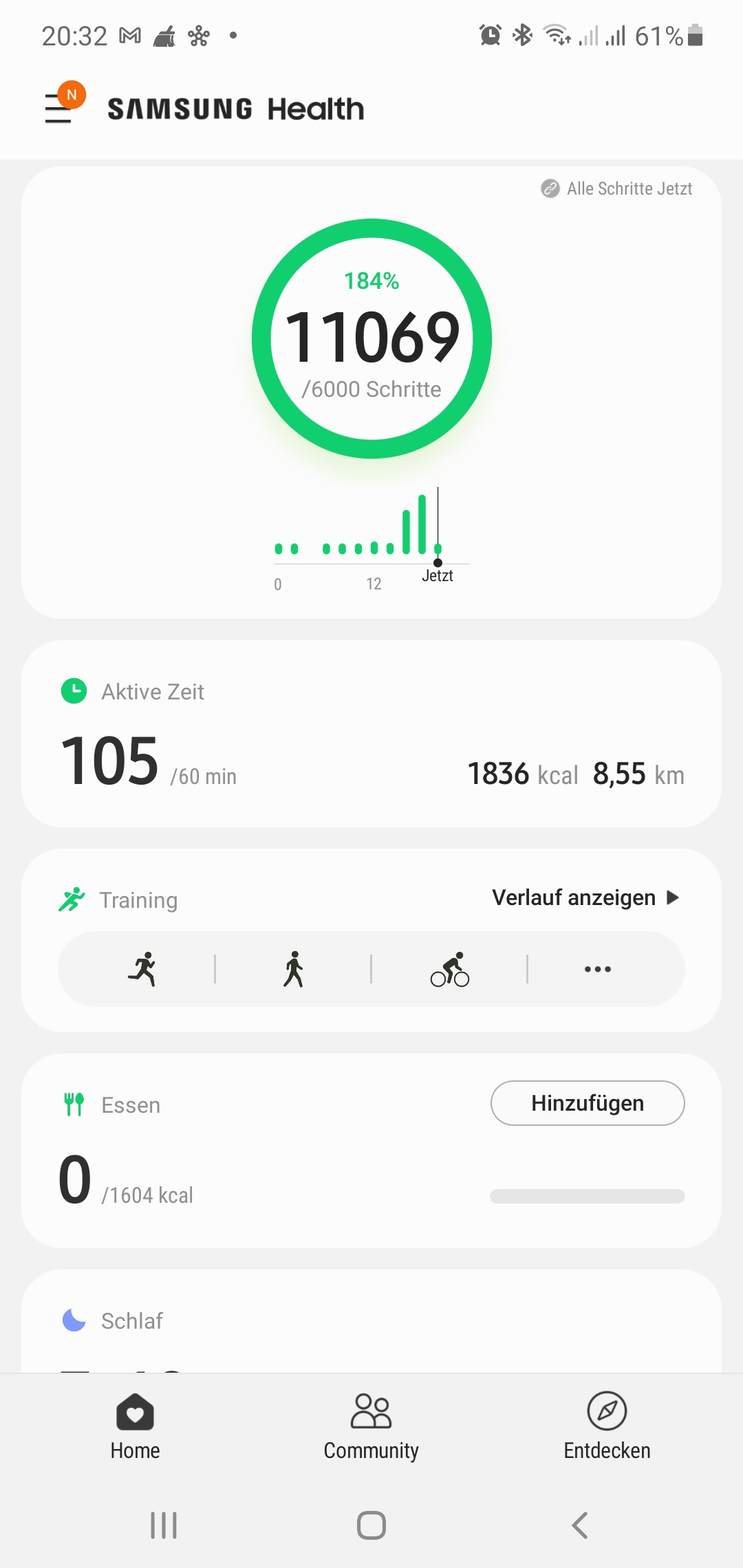Start a running workout

(x=143, y=969)
